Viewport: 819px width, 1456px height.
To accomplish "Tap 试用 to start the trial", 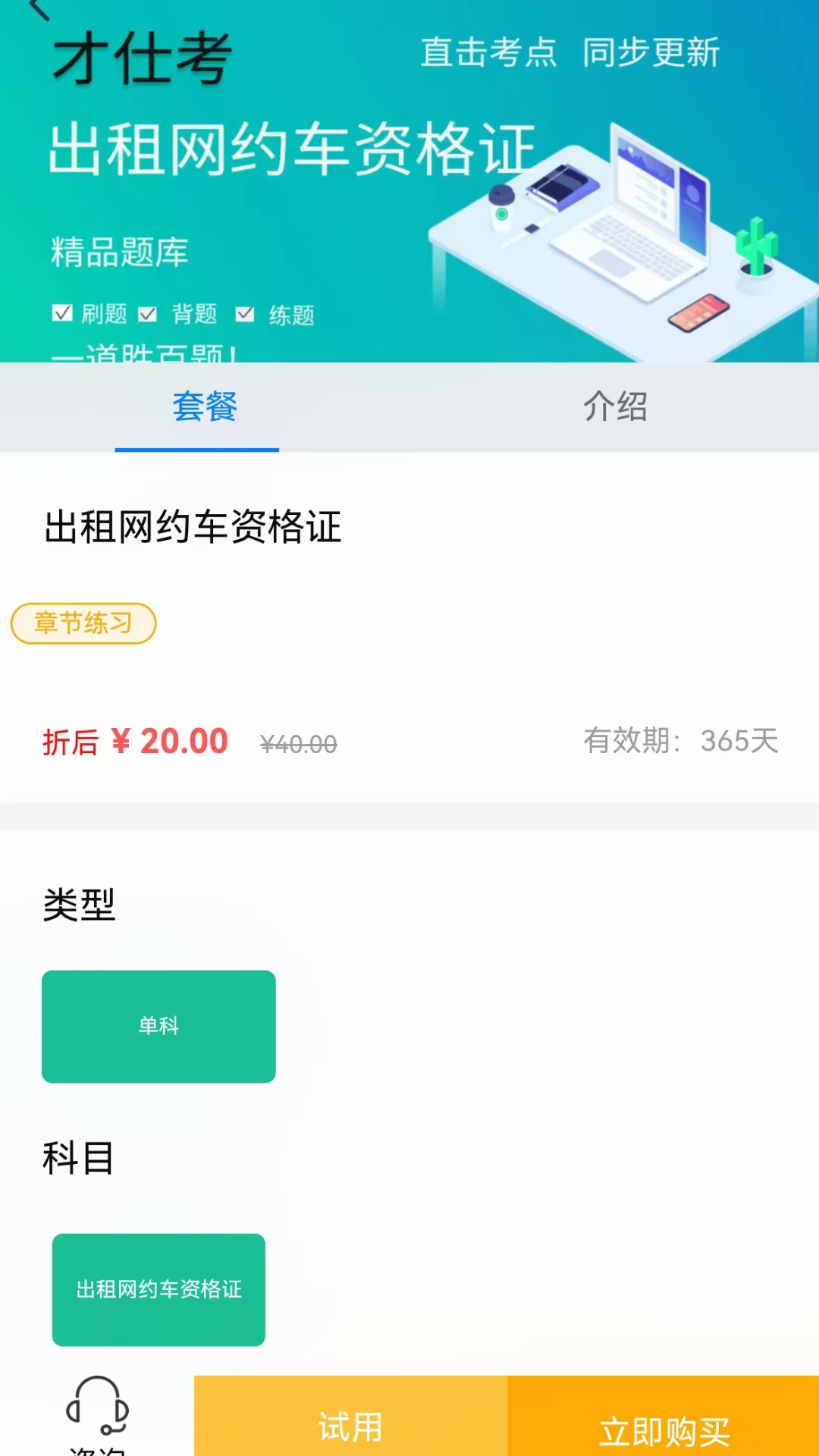I will (x=350, y=1424).
